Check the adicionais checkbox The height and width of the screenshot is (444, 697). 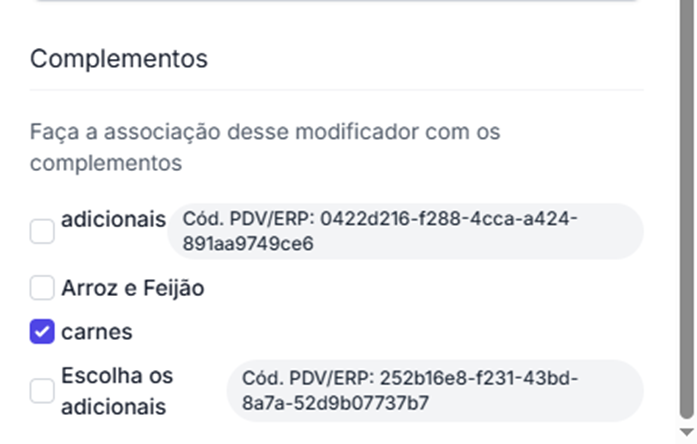[42, 232]
